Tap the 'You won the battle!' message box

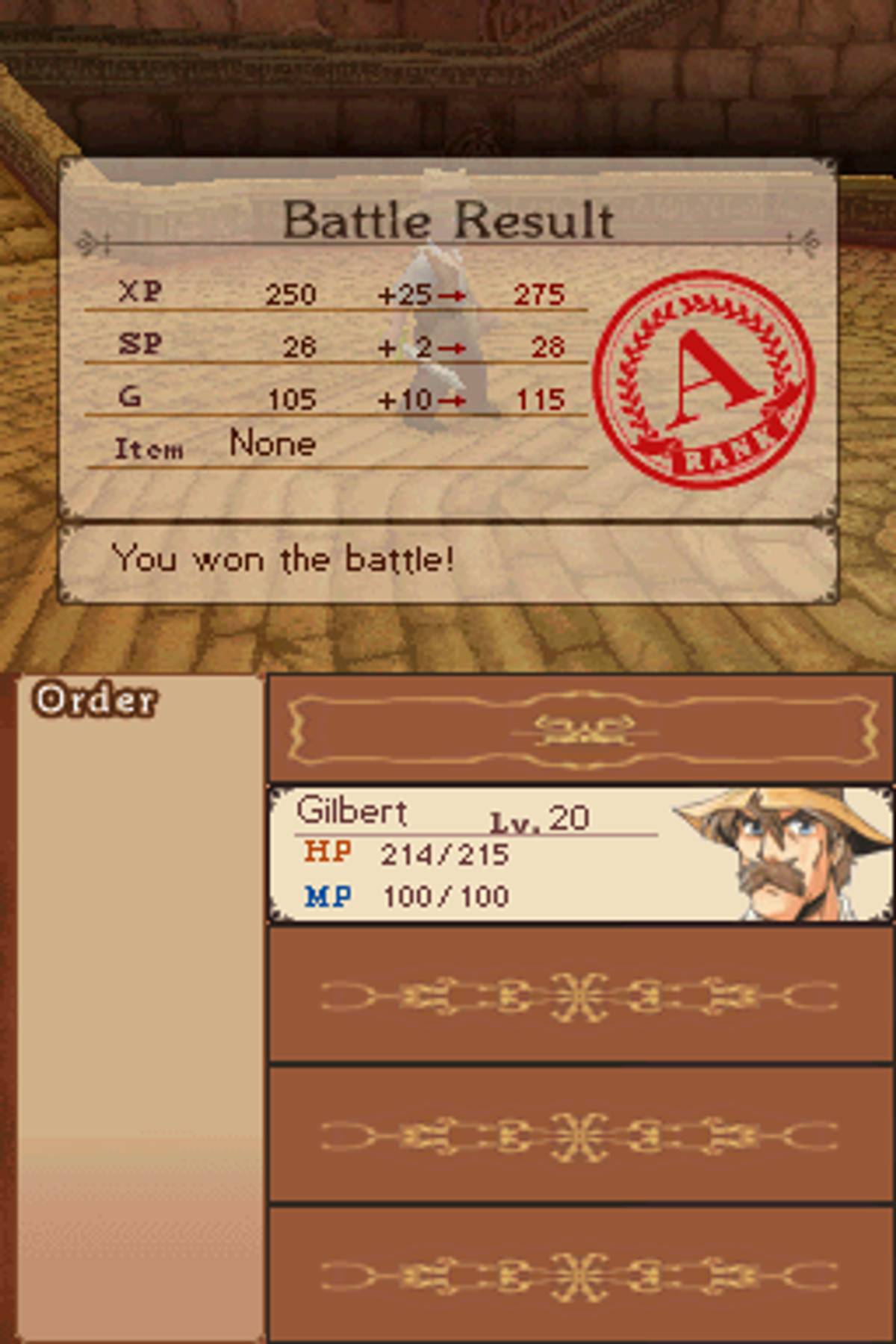[448, 561]
